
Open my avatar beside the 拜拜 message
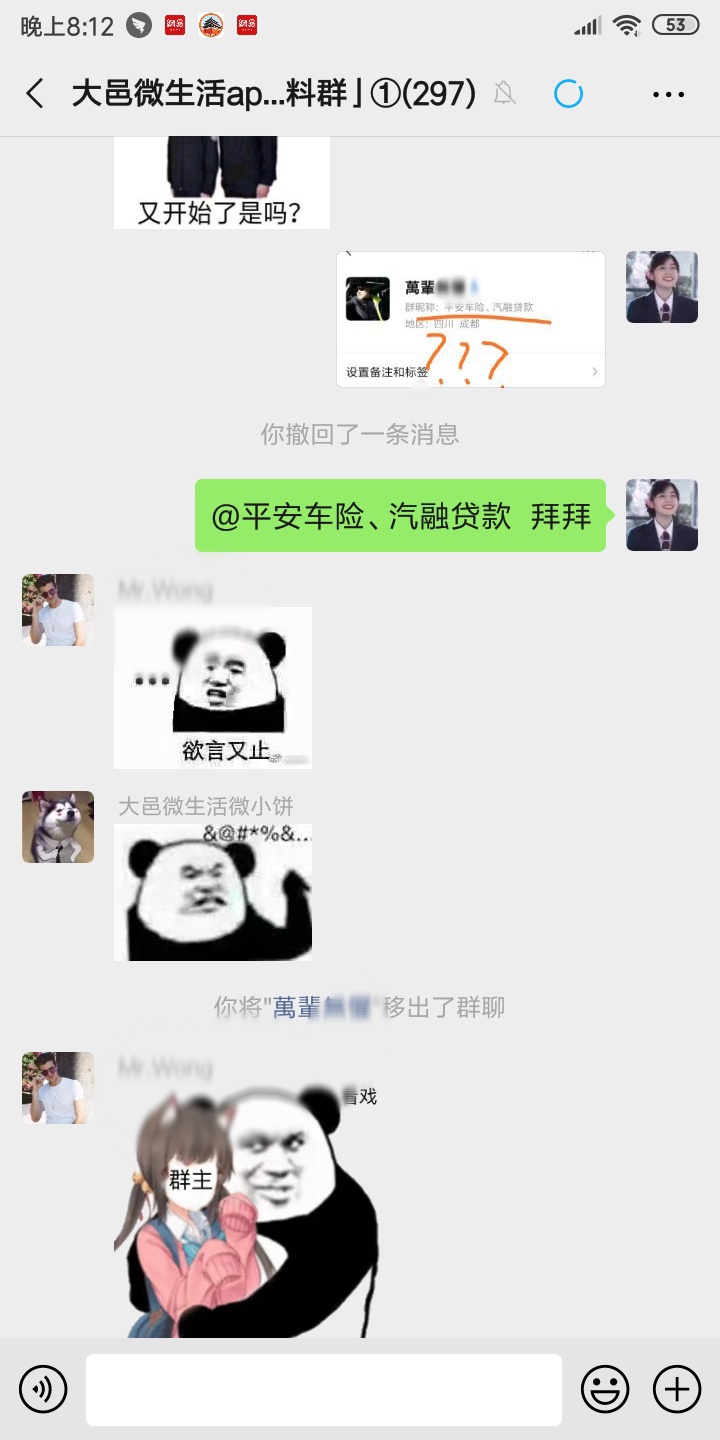tap(662, 515)
